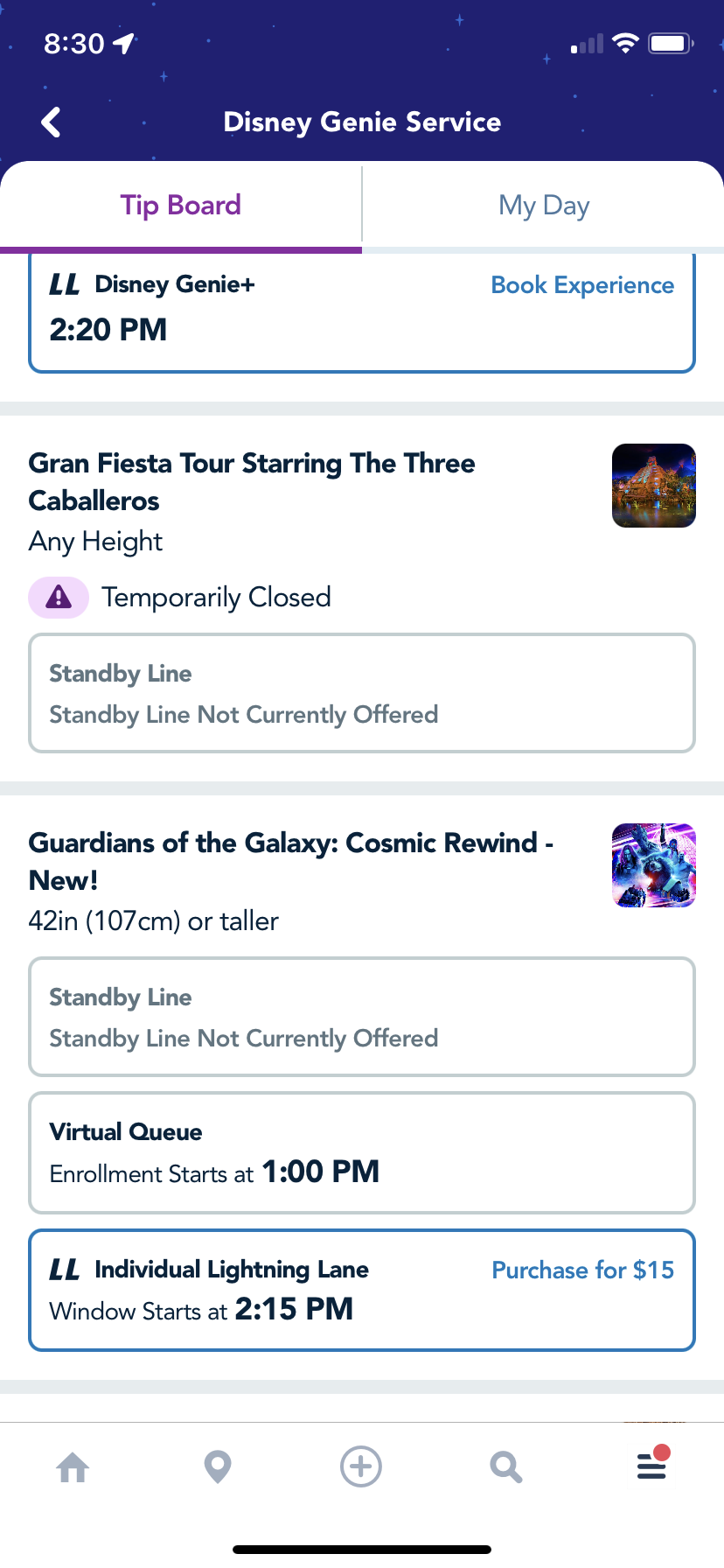Open the Virtual Queue enrollment card
The width and height of the screenshot is (724, 1568).
(x=362, y=1152)
